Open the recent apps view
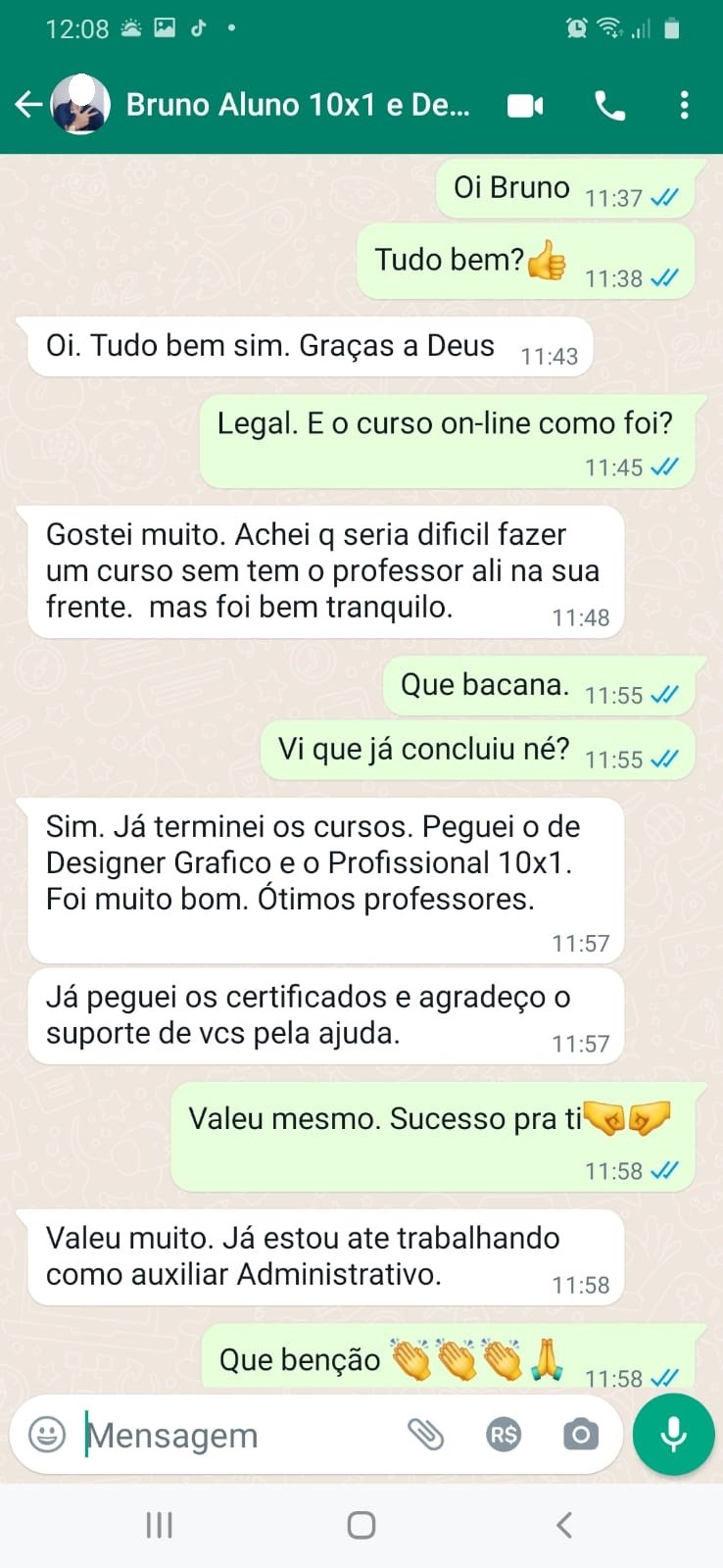This screenshot has height=1568, width=723. click(x=159, y=1525)
